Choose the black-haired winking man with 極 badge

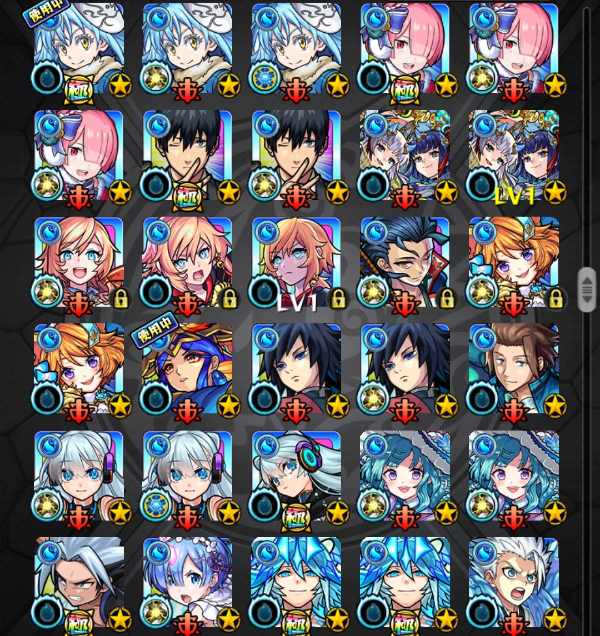point(188,155)
